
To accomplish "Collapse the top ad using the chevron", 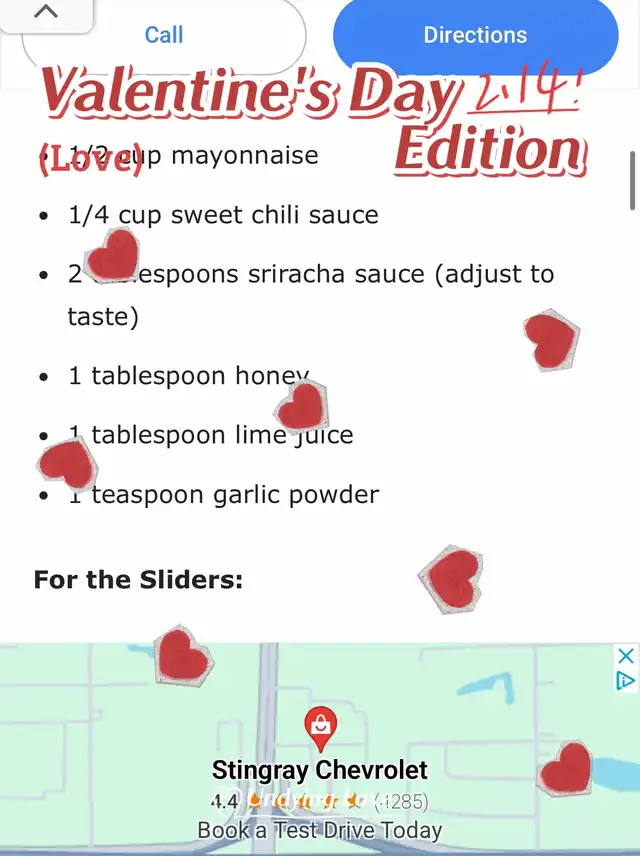I will (x=46, y=12).
